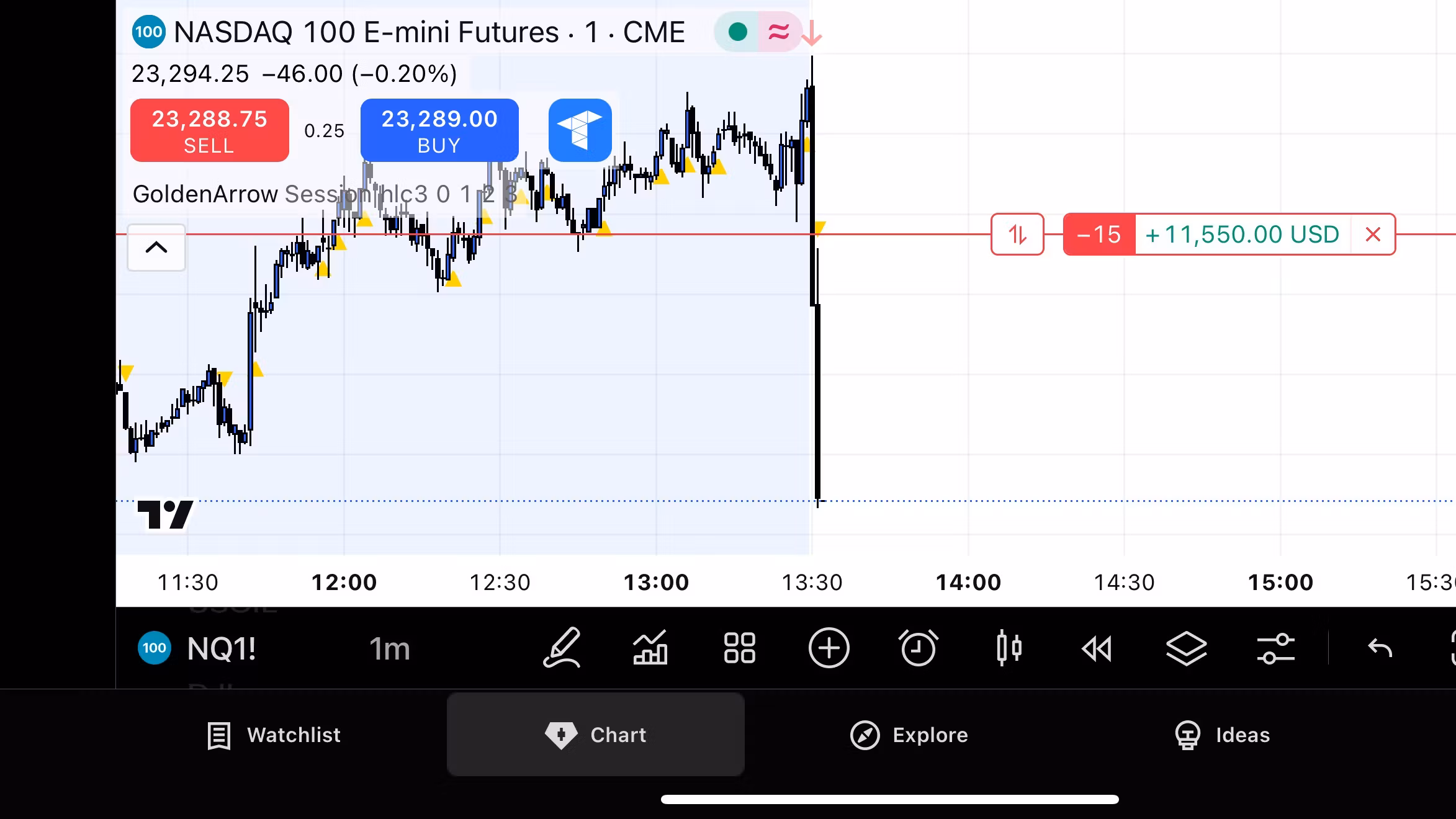Open the drawing tools pencil
The width and height of the screenshot is (1456, 819).
(562, 648)
